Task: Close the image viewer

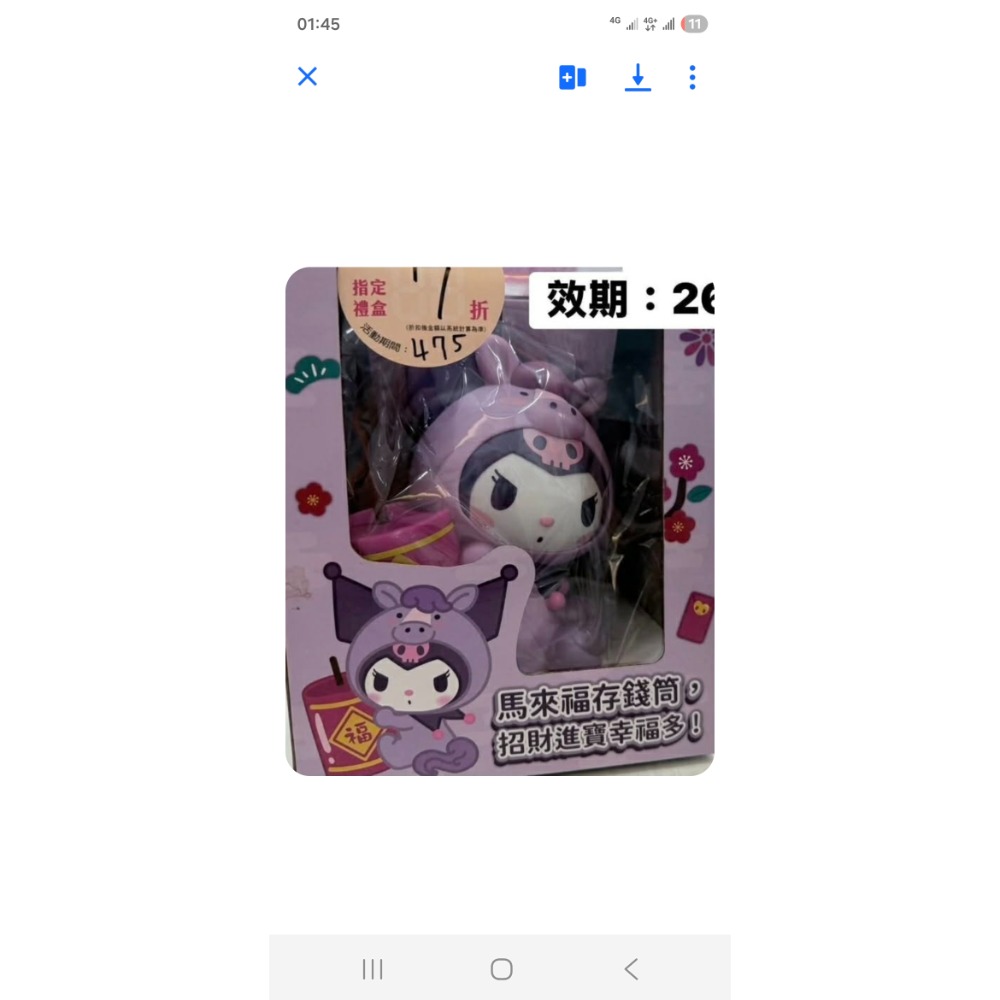Action: pos(307,77)
